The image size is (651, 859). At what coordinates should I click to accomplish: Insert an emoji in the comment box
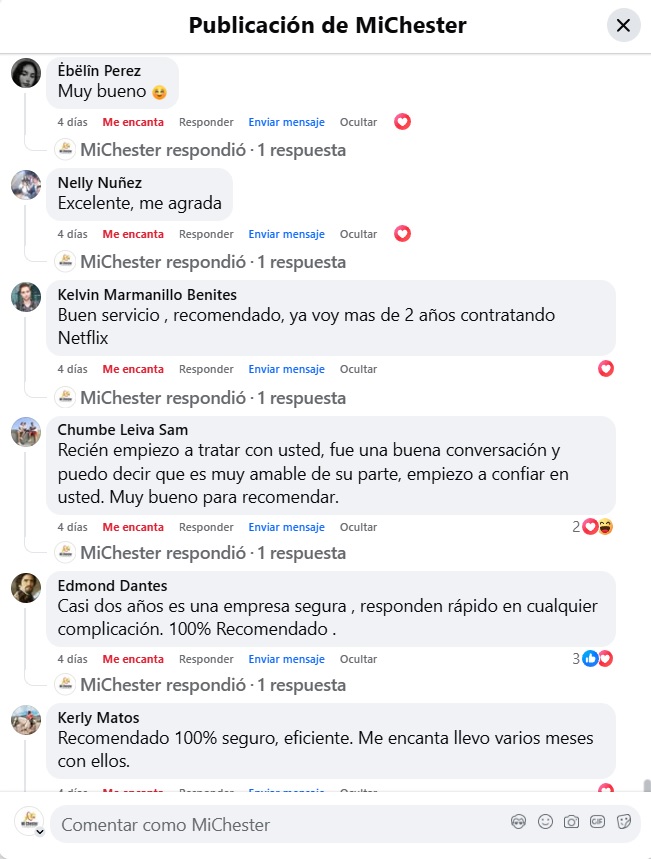pyautogui.click(x=545, y=822)
